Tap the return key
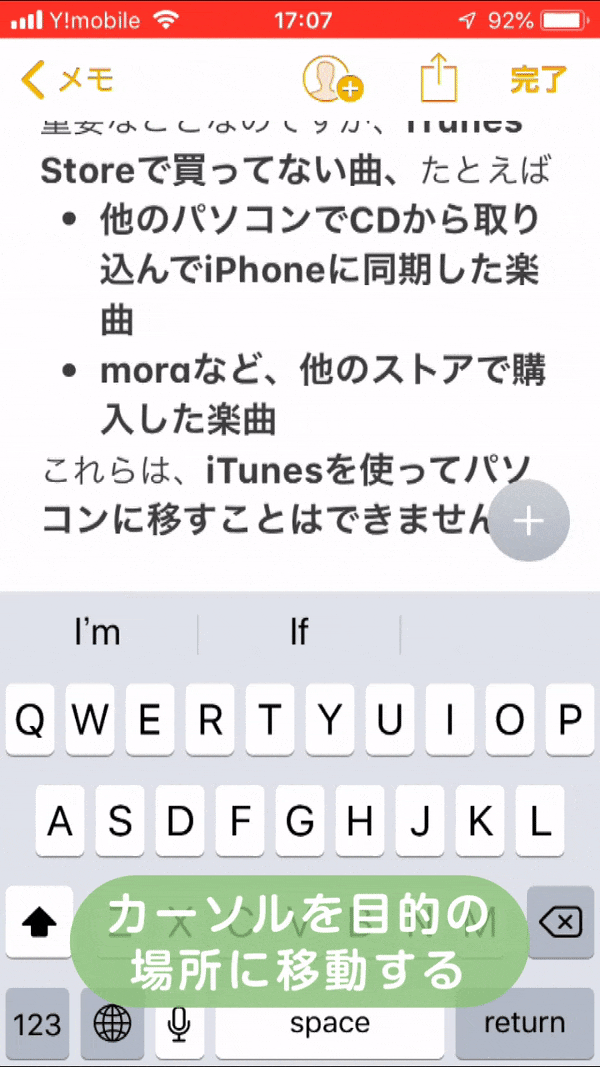This screenshot has height=1067, width=600. [x=524, y=1023]
